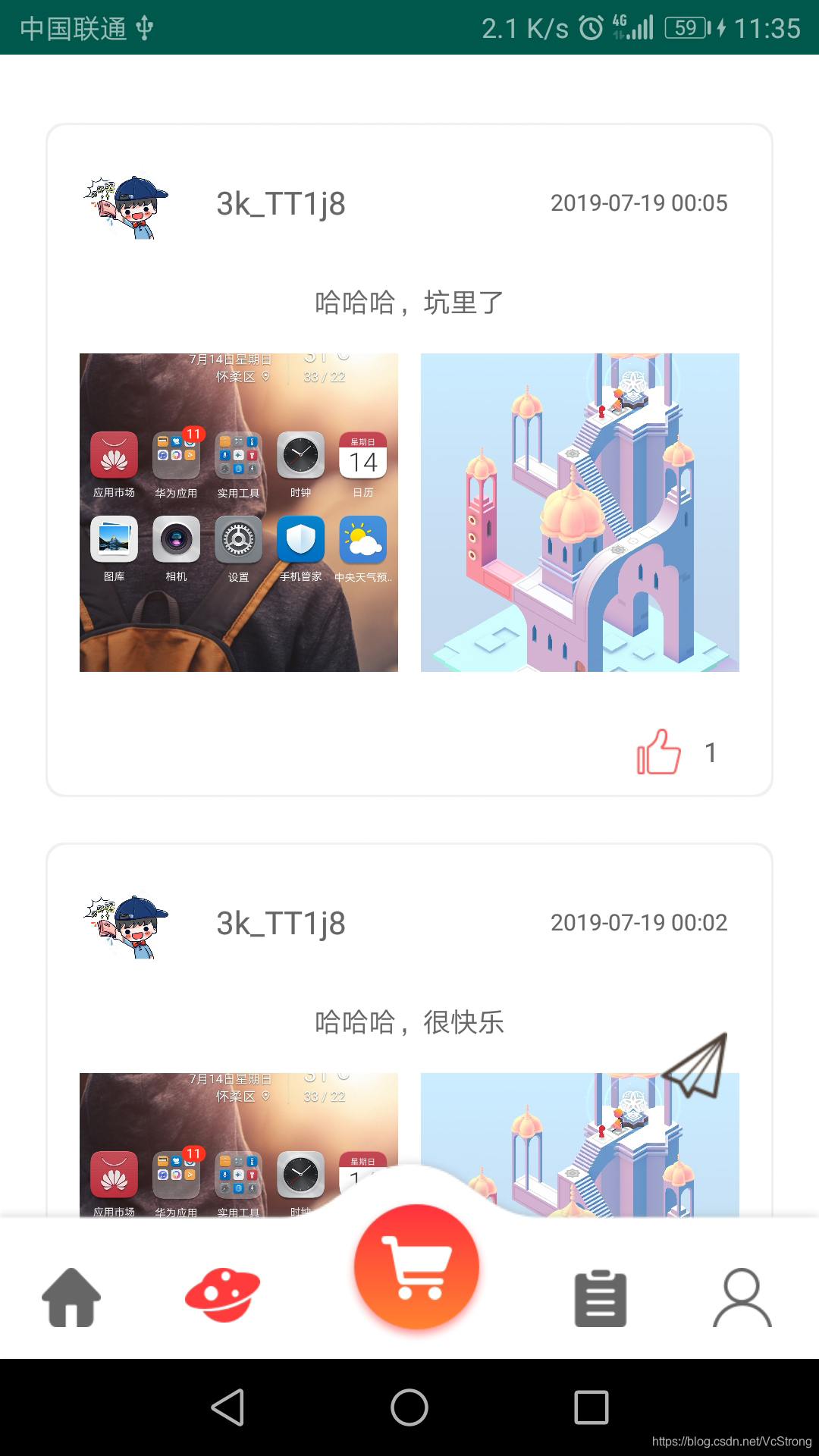819x1456 pixels.
Task: Open the shopping cart button
Action: pyautogui.click(x=416, y=1266)
